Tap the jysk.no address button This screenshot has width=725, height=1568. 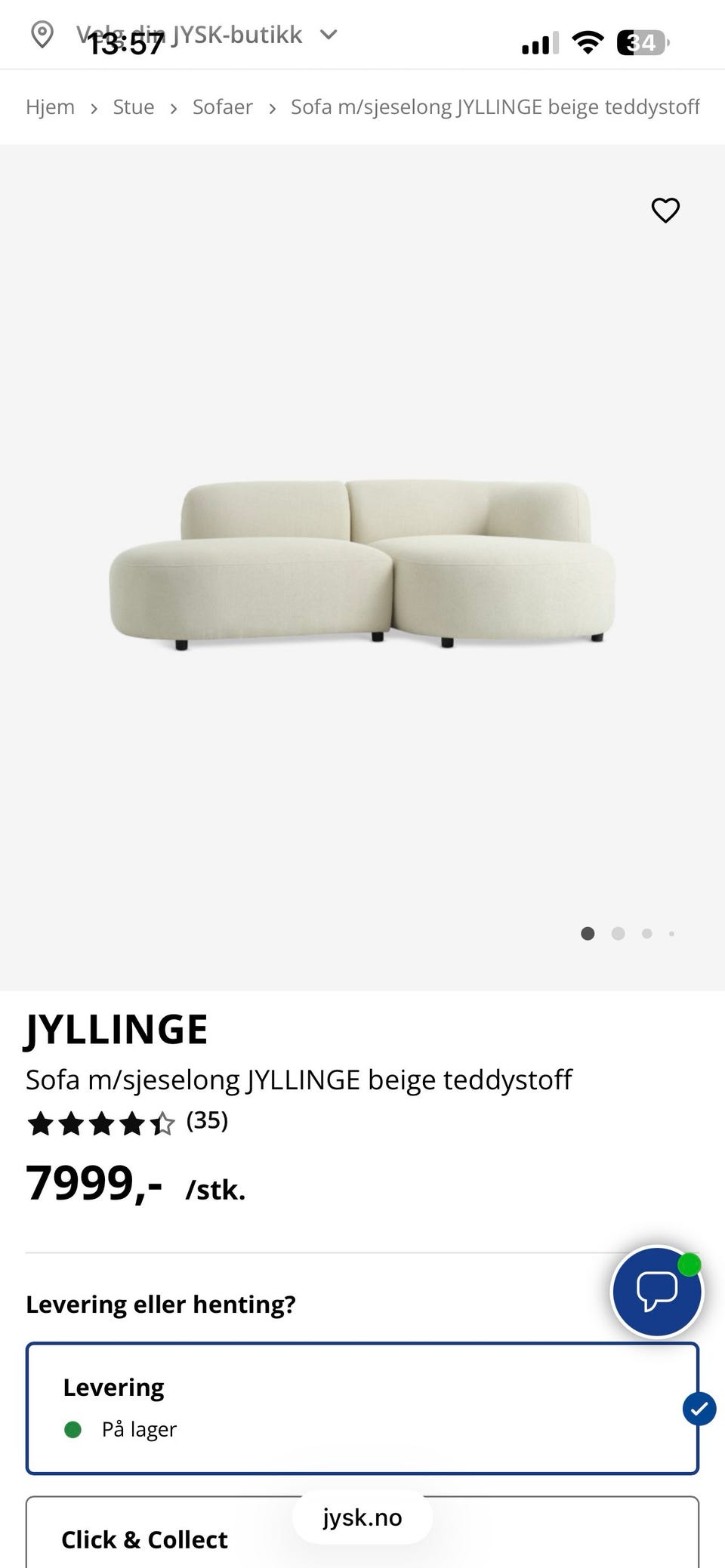[x=362, y=1517]
